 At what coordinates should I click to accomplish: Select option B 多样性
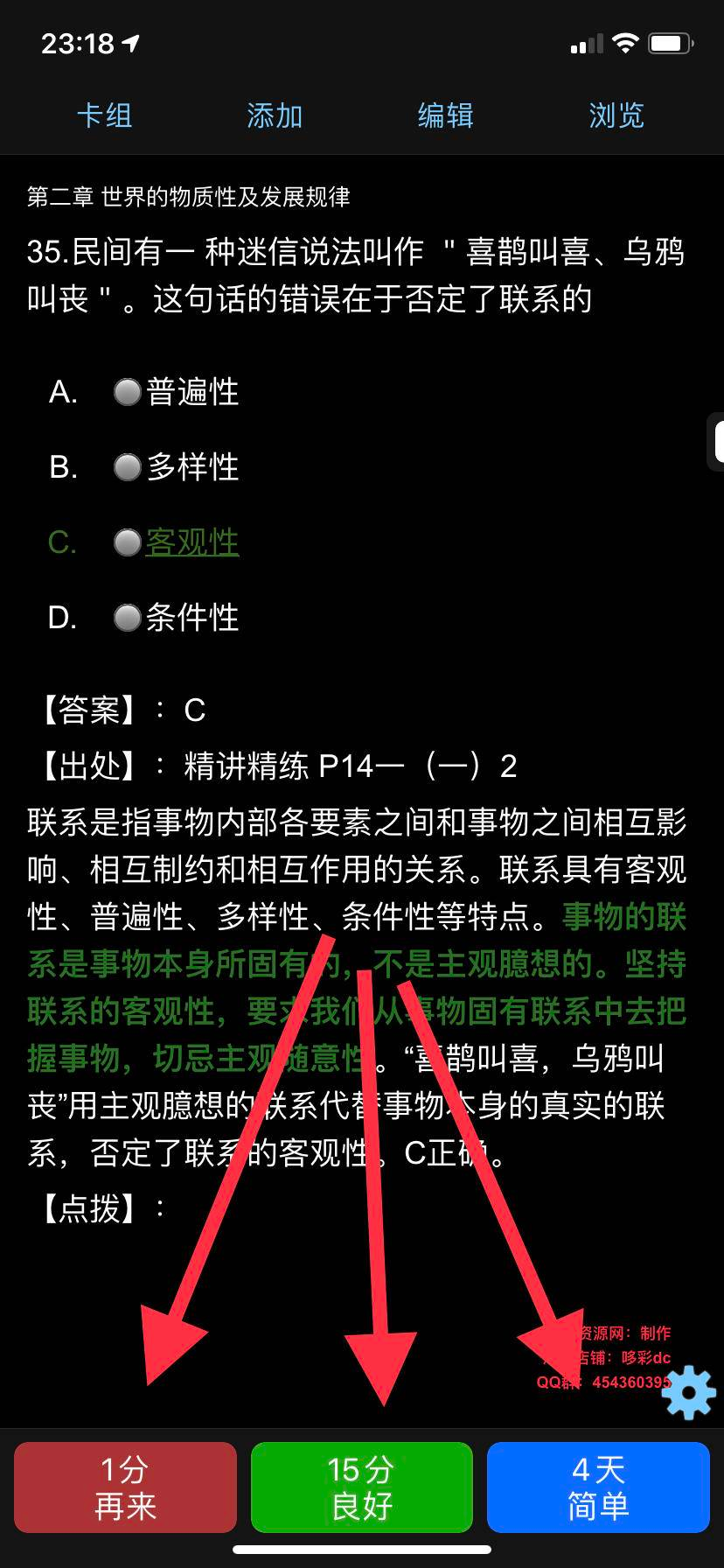128,467
